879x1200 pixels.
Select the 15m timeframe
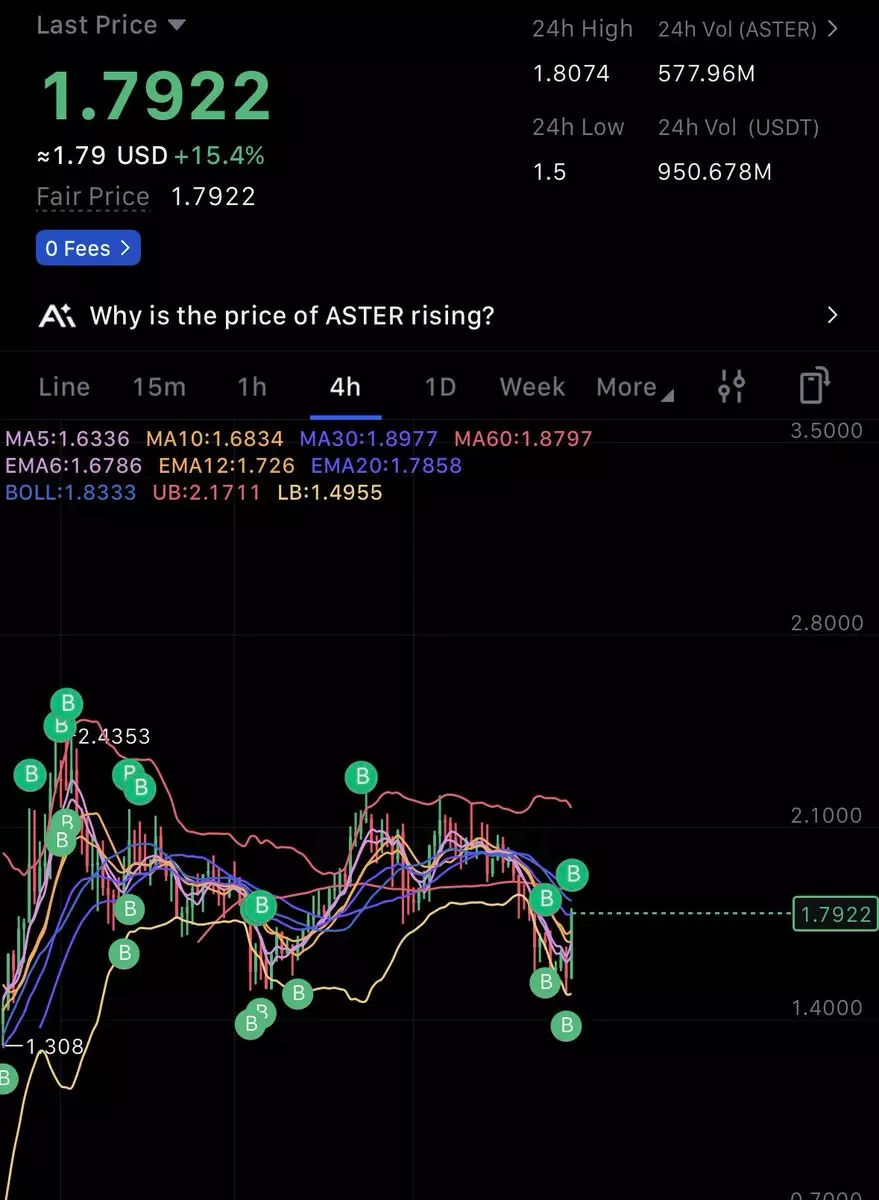point(159,387)
